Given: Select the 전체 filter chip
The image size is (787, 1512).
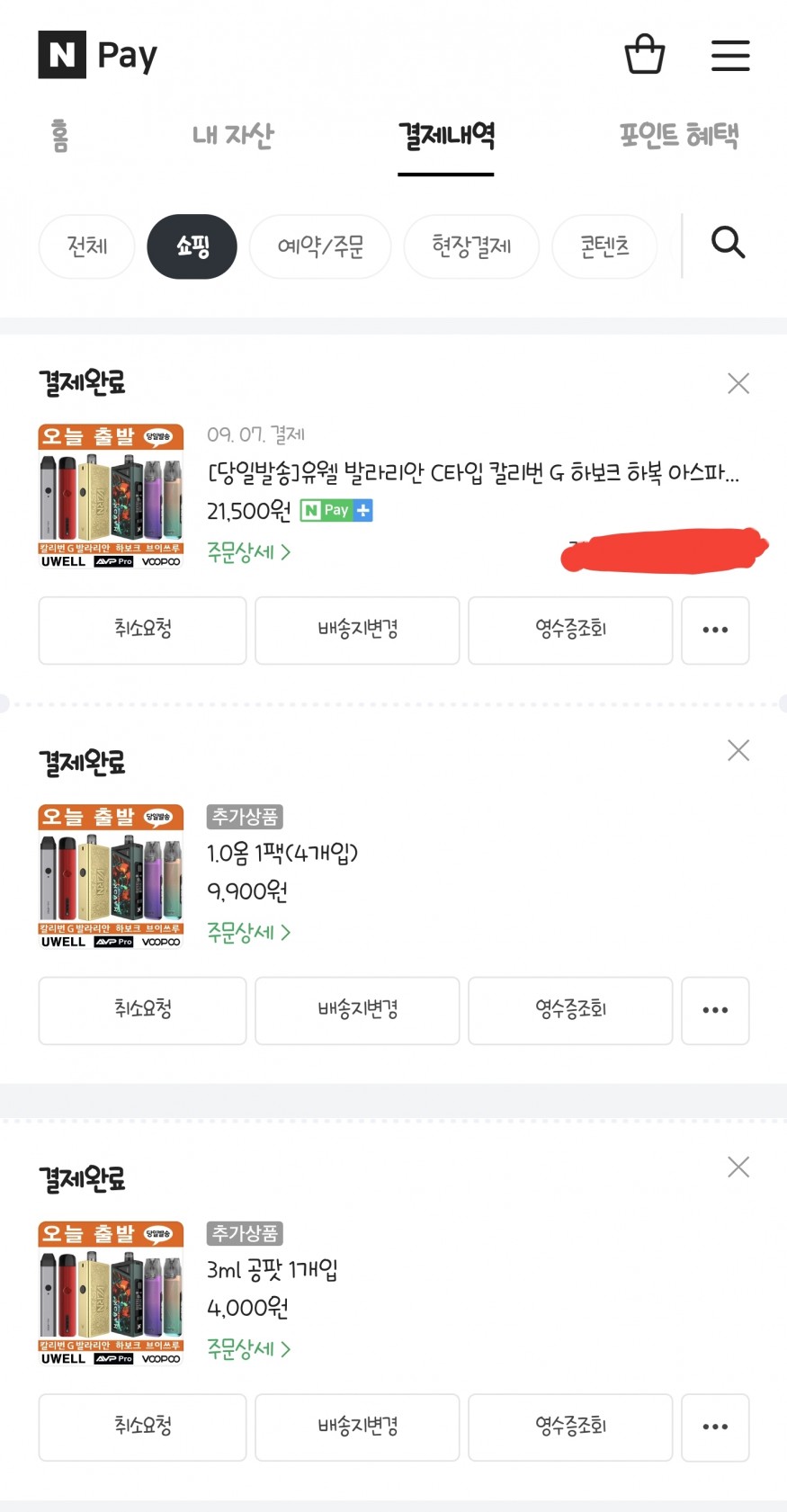Looking at the screenshot, I should coord(87,246).
